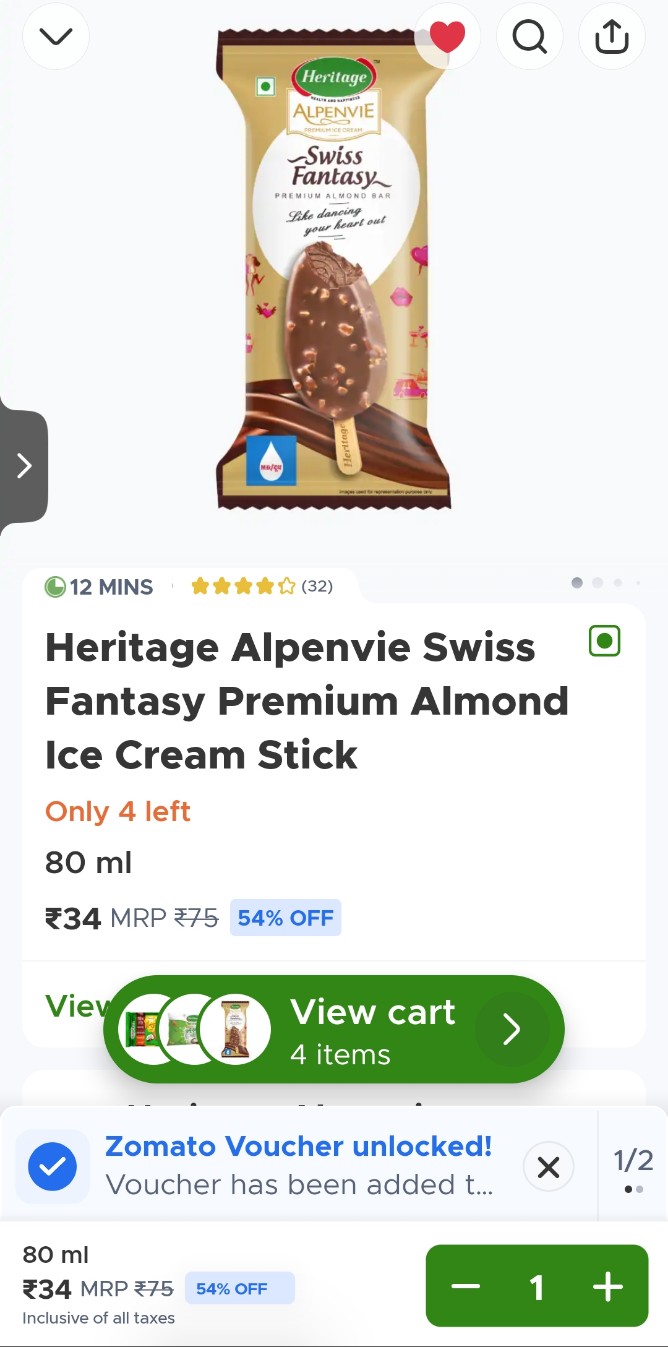The width and height of the screenshot is (668, 1347).
Task: Dismiss the Zomato Voucher banner
Action: [x=548, y=1166]
